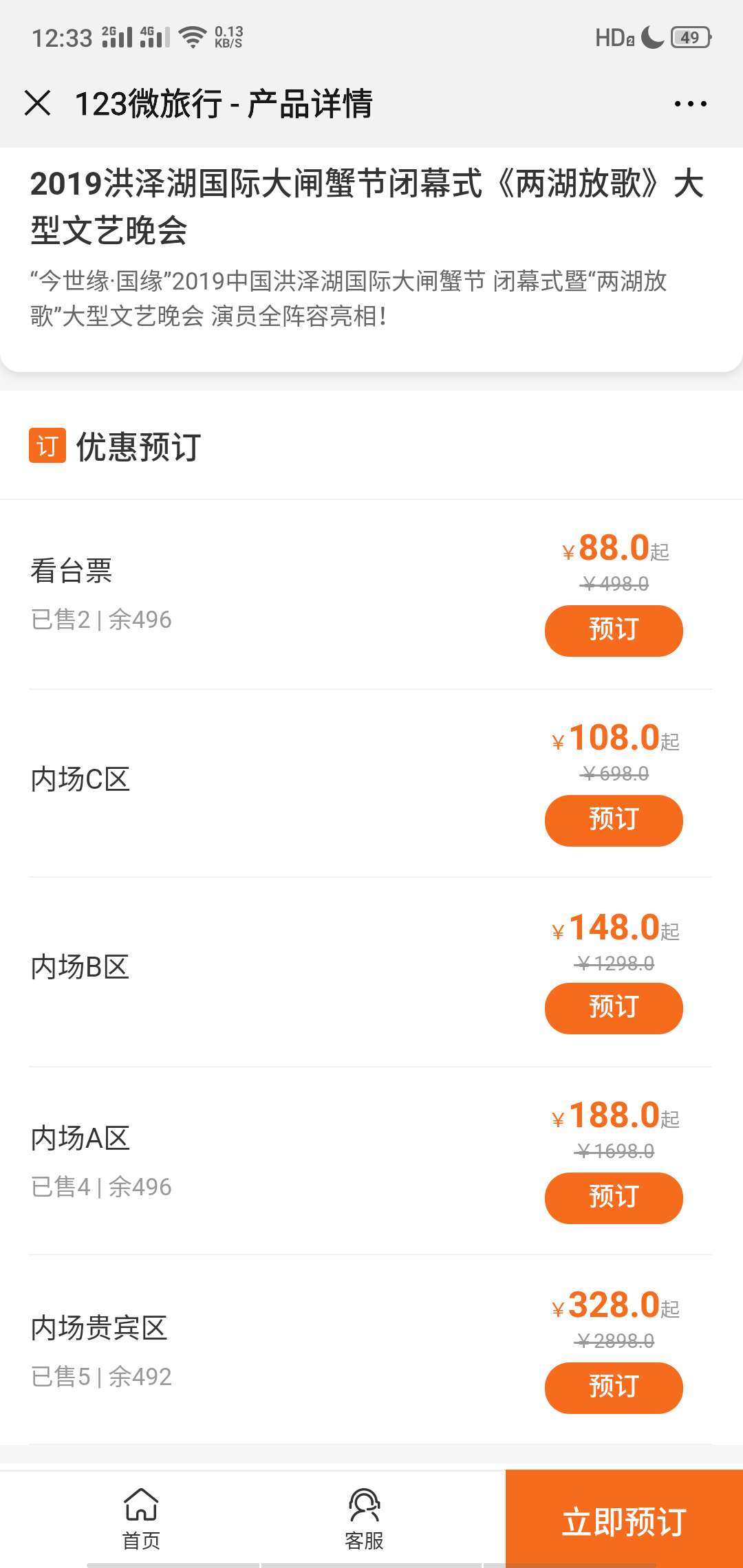743x1568 pixels.
Task: Open the three-dot overflow menu
Action: tap(690, 104)
